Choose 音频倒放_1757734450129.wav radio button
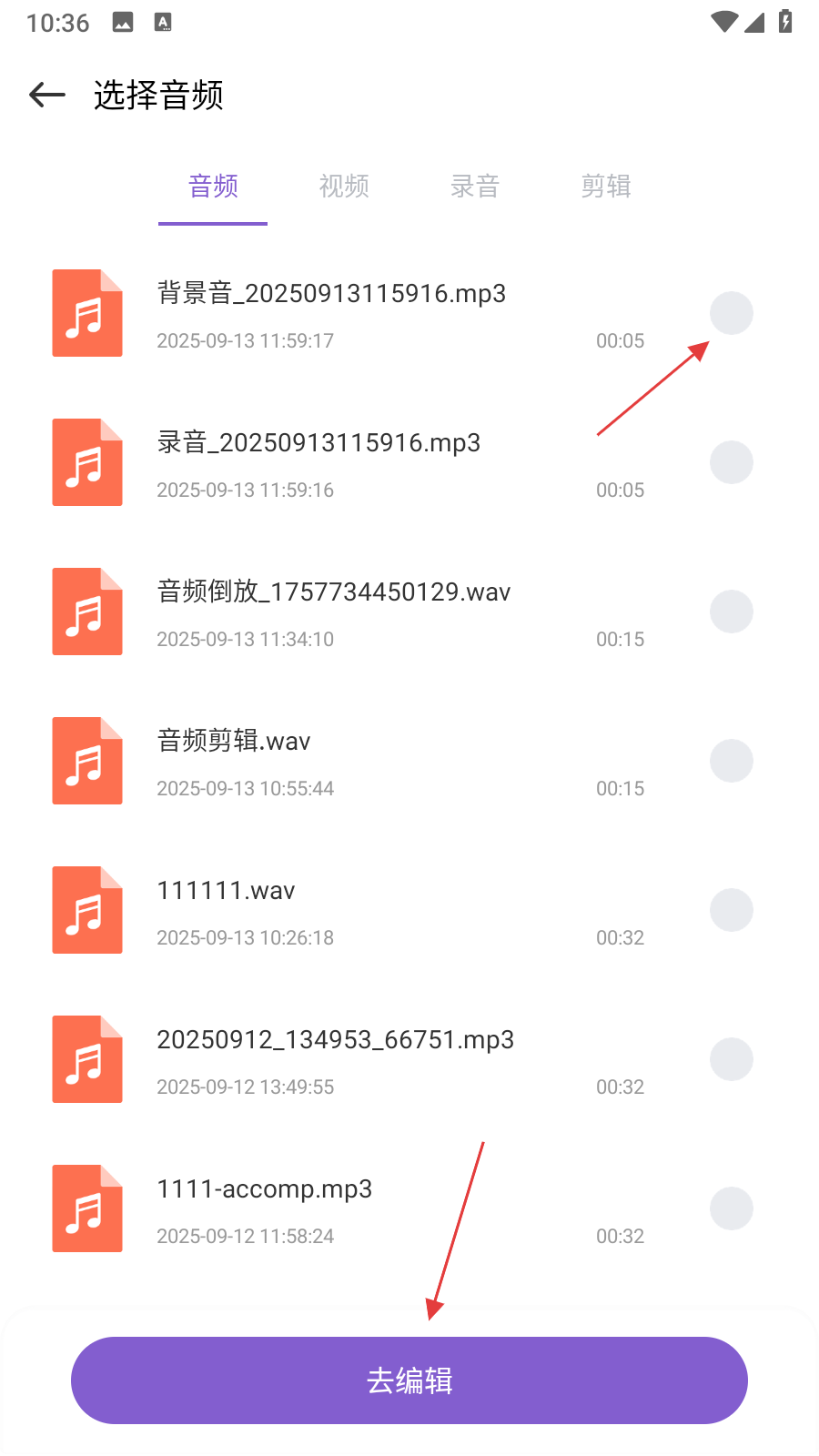 (731, 612)
